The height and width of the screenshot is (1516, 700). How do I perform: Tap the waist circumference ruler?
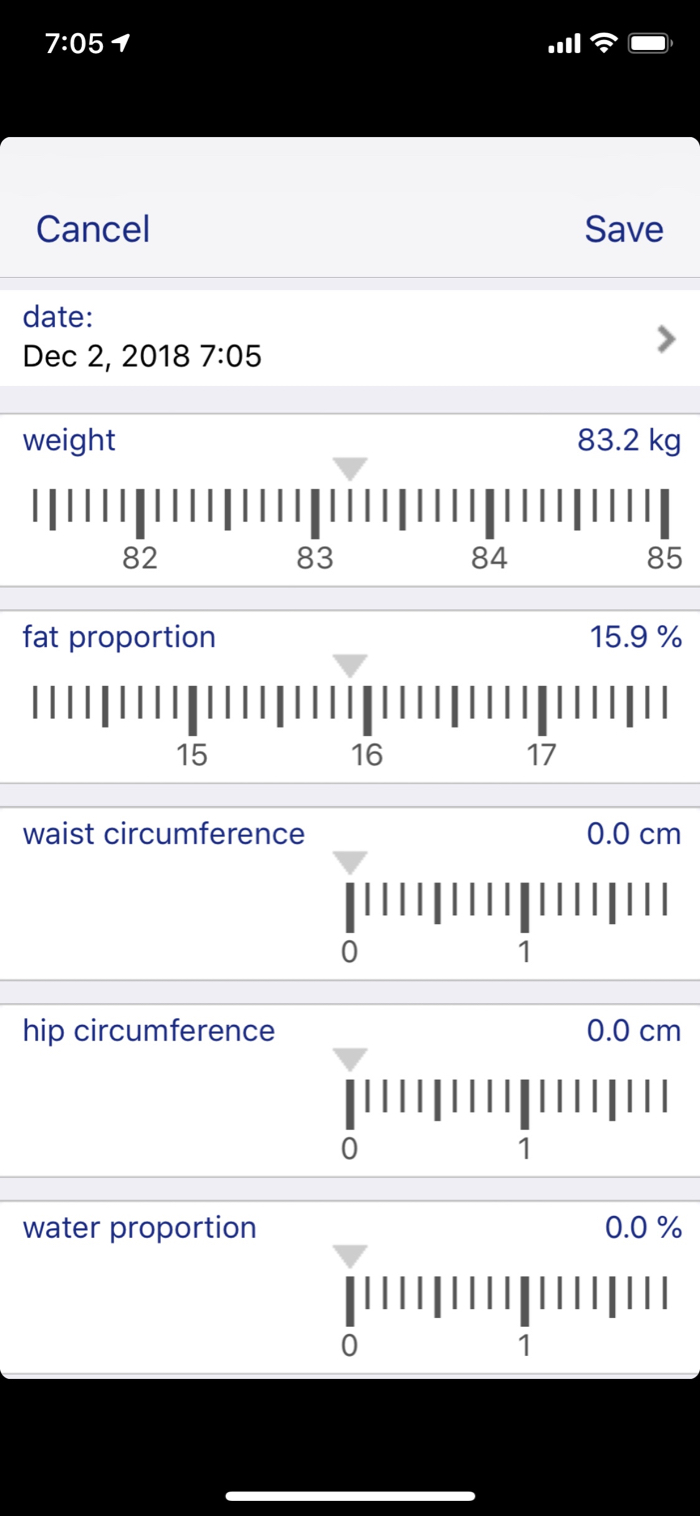coord(506,906)
